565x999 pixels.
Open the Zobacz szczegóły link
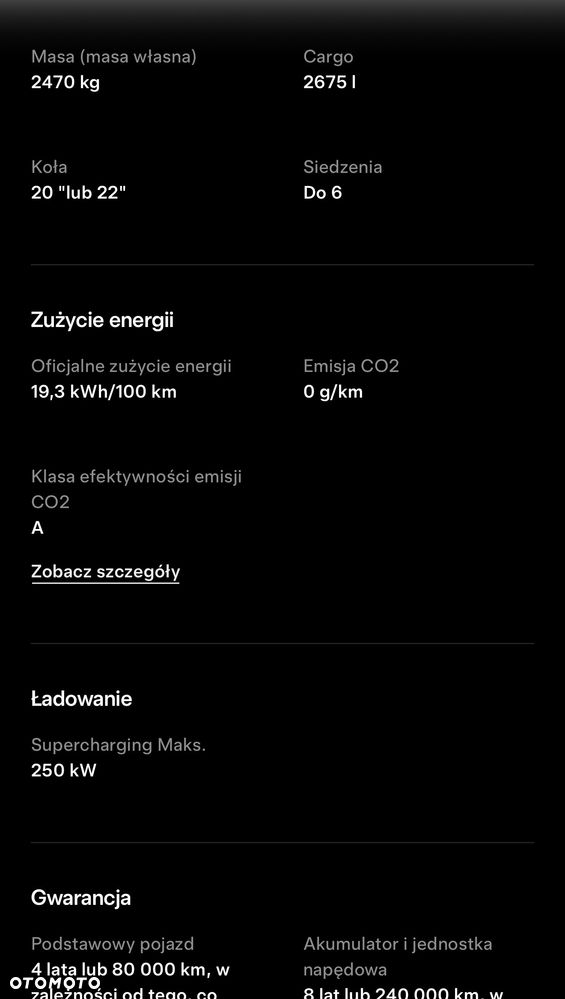click(105, 572)
